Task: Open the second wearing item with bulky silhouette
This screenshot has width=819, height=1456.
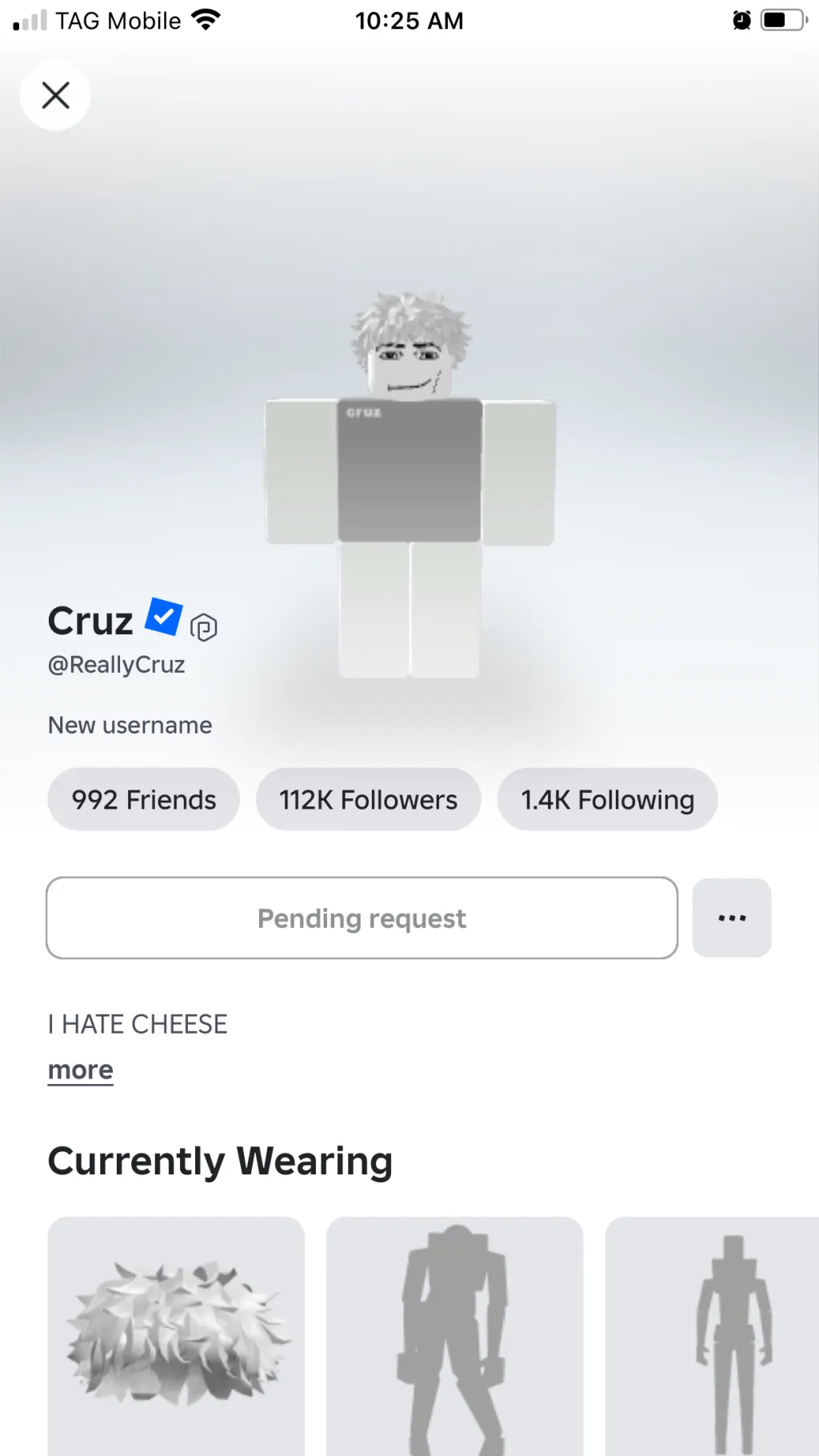Action: 454,1336
